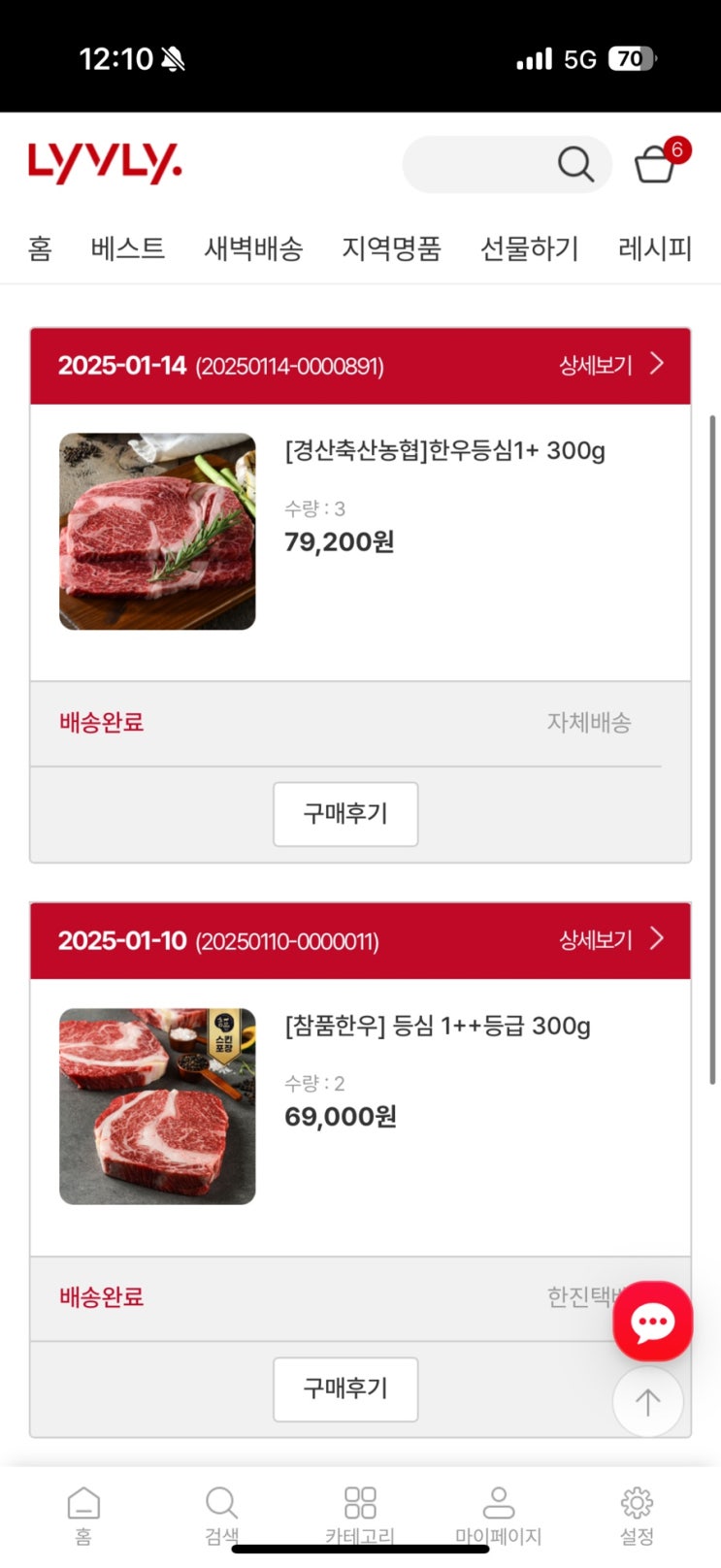View 상세보기 for the 2025-01-14 order
The width and height of the screenshot is (721, 1568).
610,365
